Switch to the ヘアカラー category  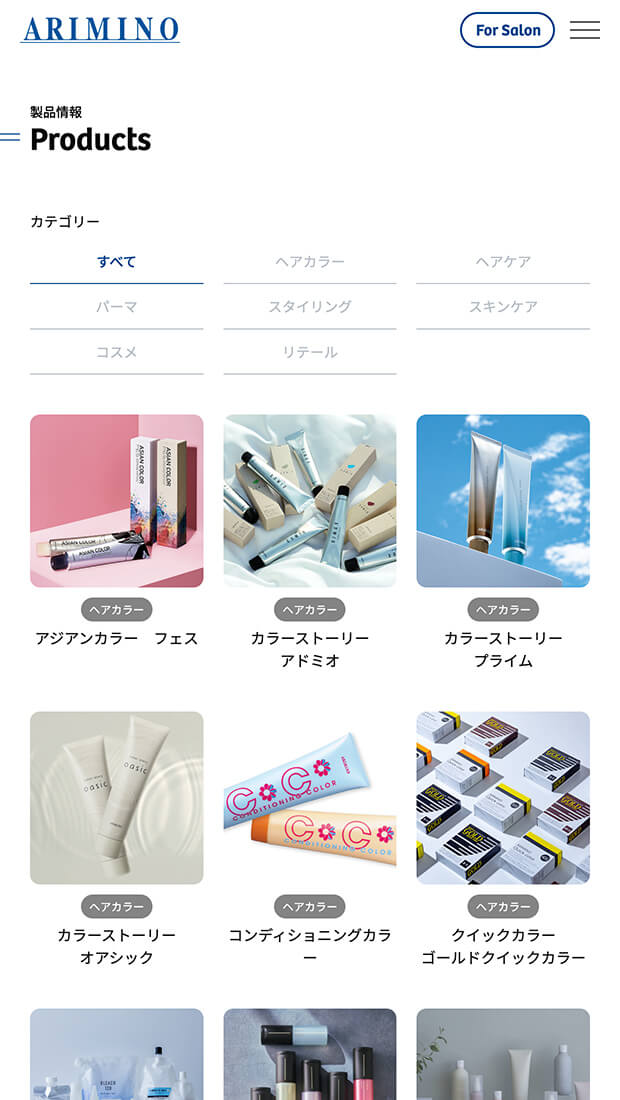coord(310,262)
